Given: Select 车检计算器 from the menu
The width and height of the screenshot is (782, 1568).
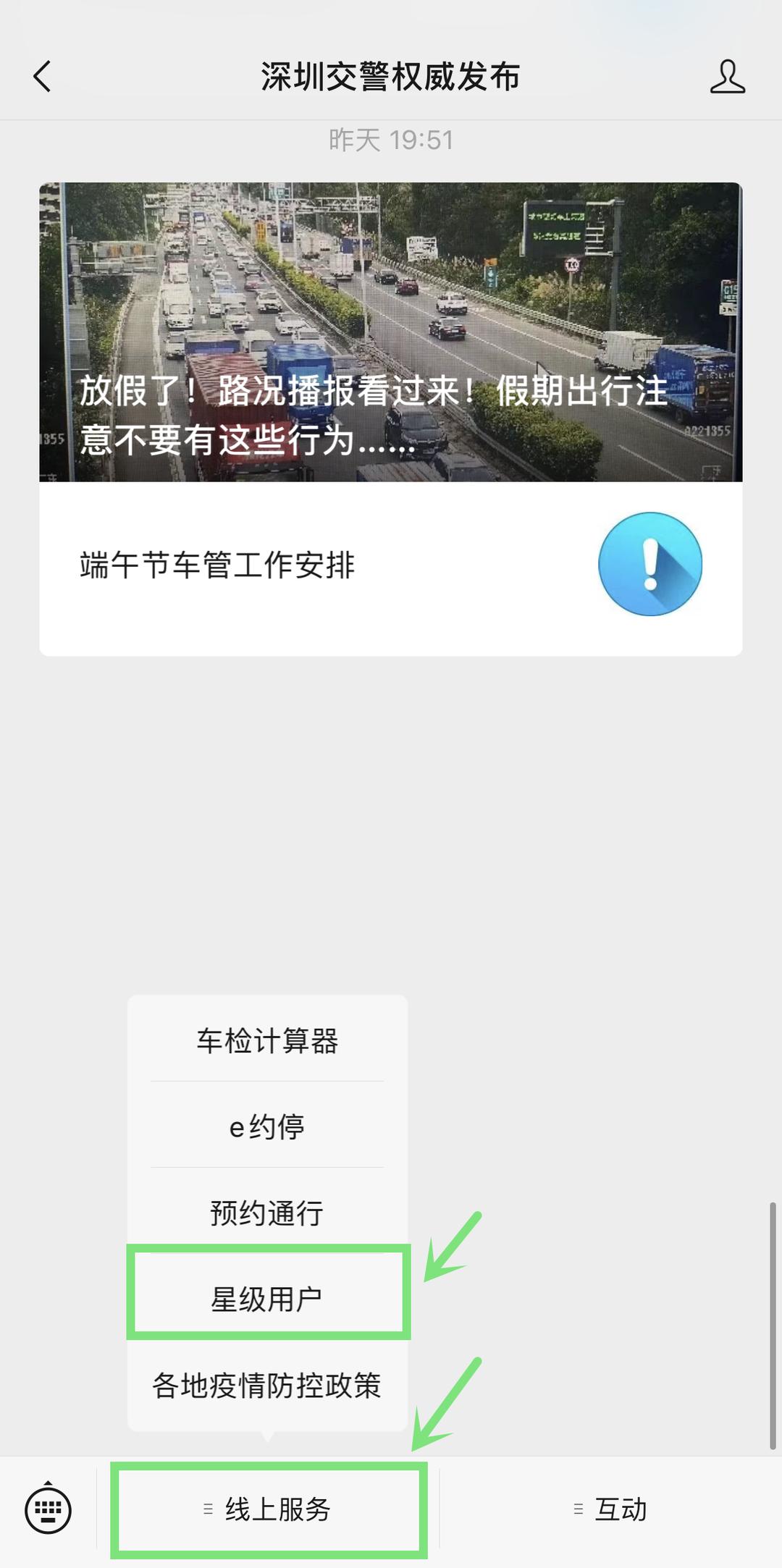Looking at the screenshot, I should (267, 1040).
